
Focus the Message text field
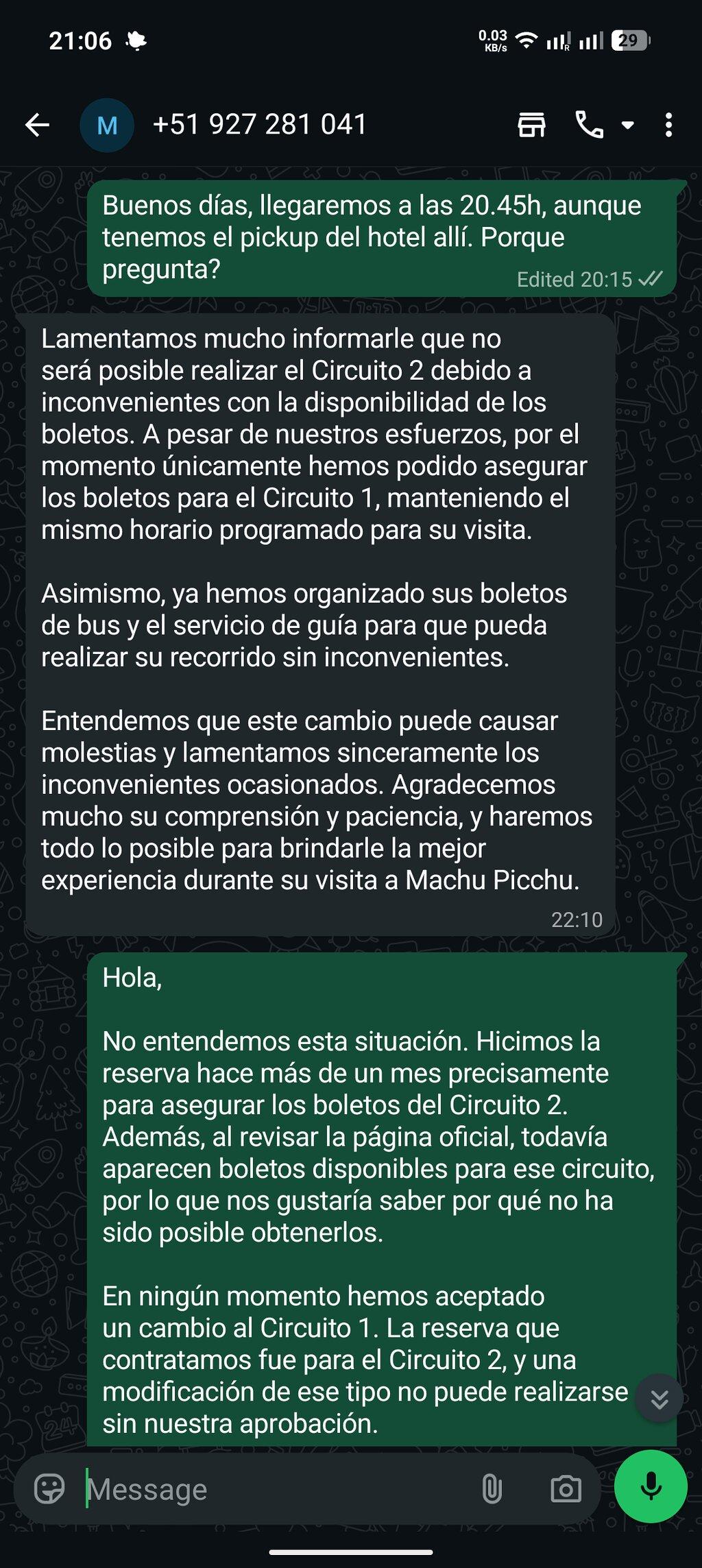pos(274,1489)
